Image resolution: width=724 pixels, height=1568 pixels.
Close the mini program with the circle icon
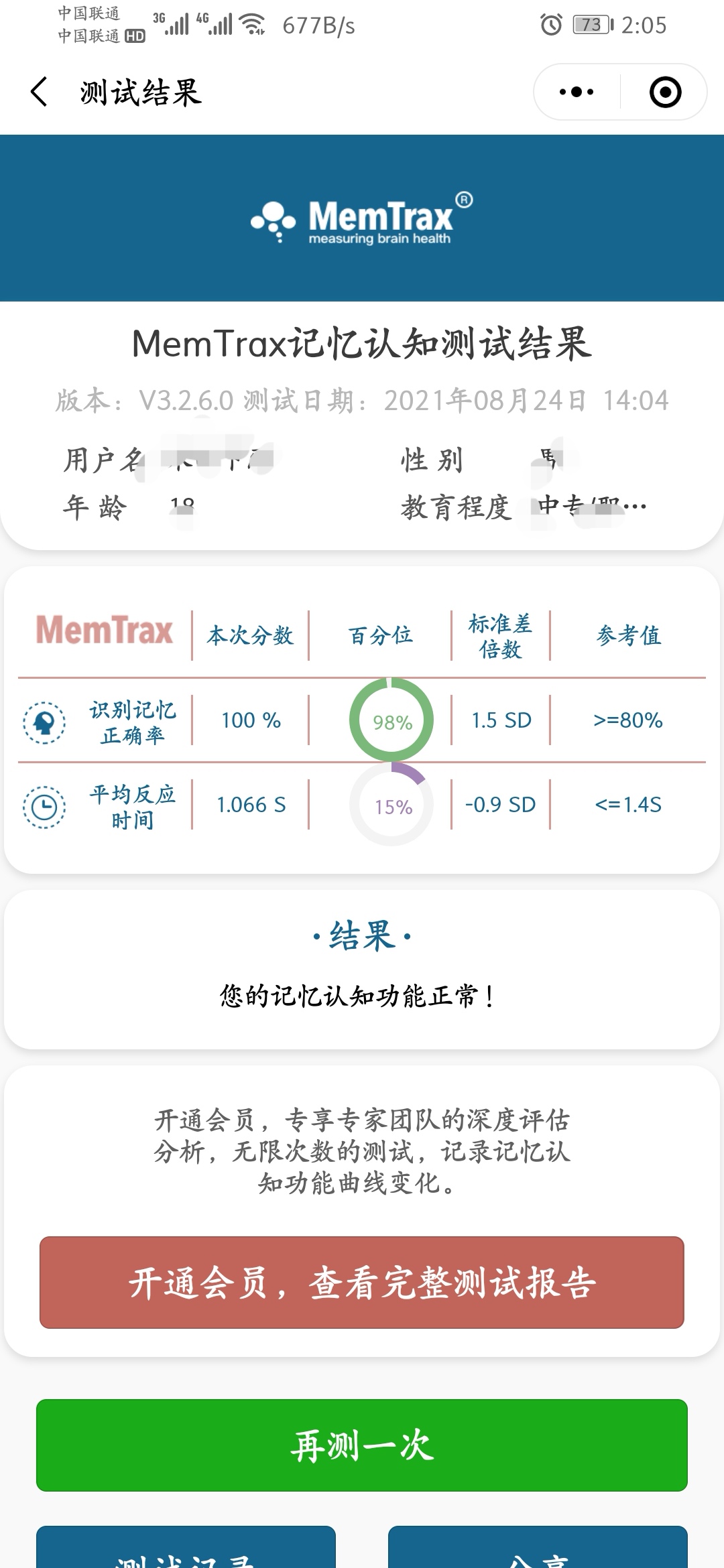pyautogui.click(x=665, y=92)
